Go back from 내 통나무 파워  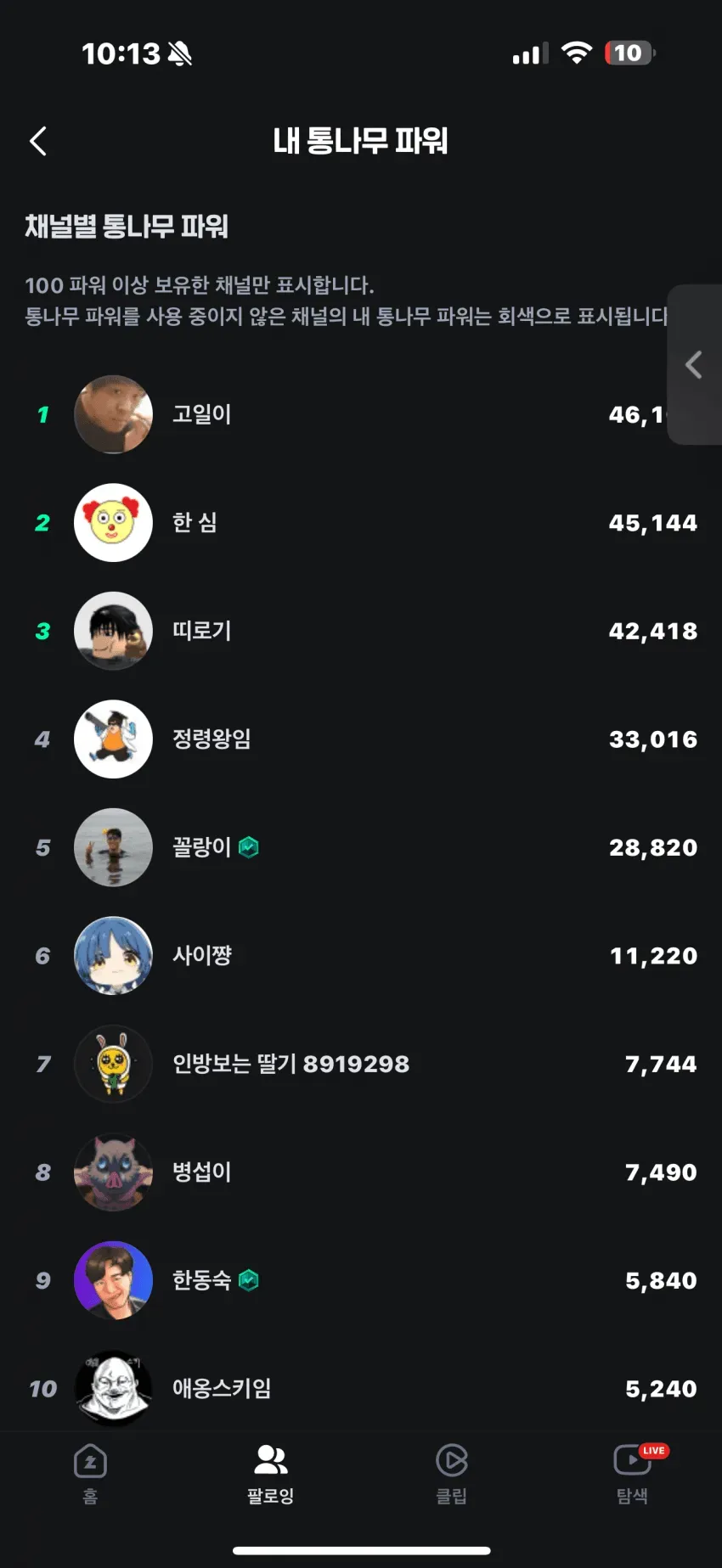pos(38,141)
